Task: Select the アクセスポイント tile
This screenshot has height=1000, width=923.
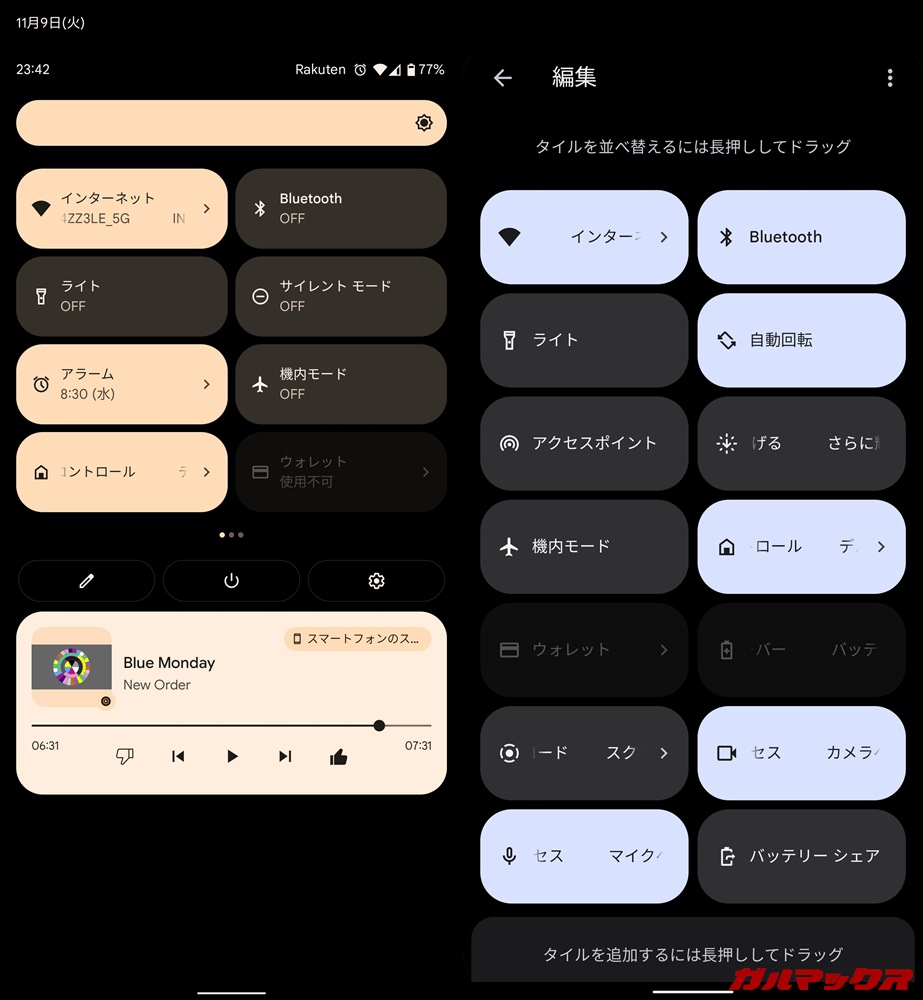Action: [584, 443]
